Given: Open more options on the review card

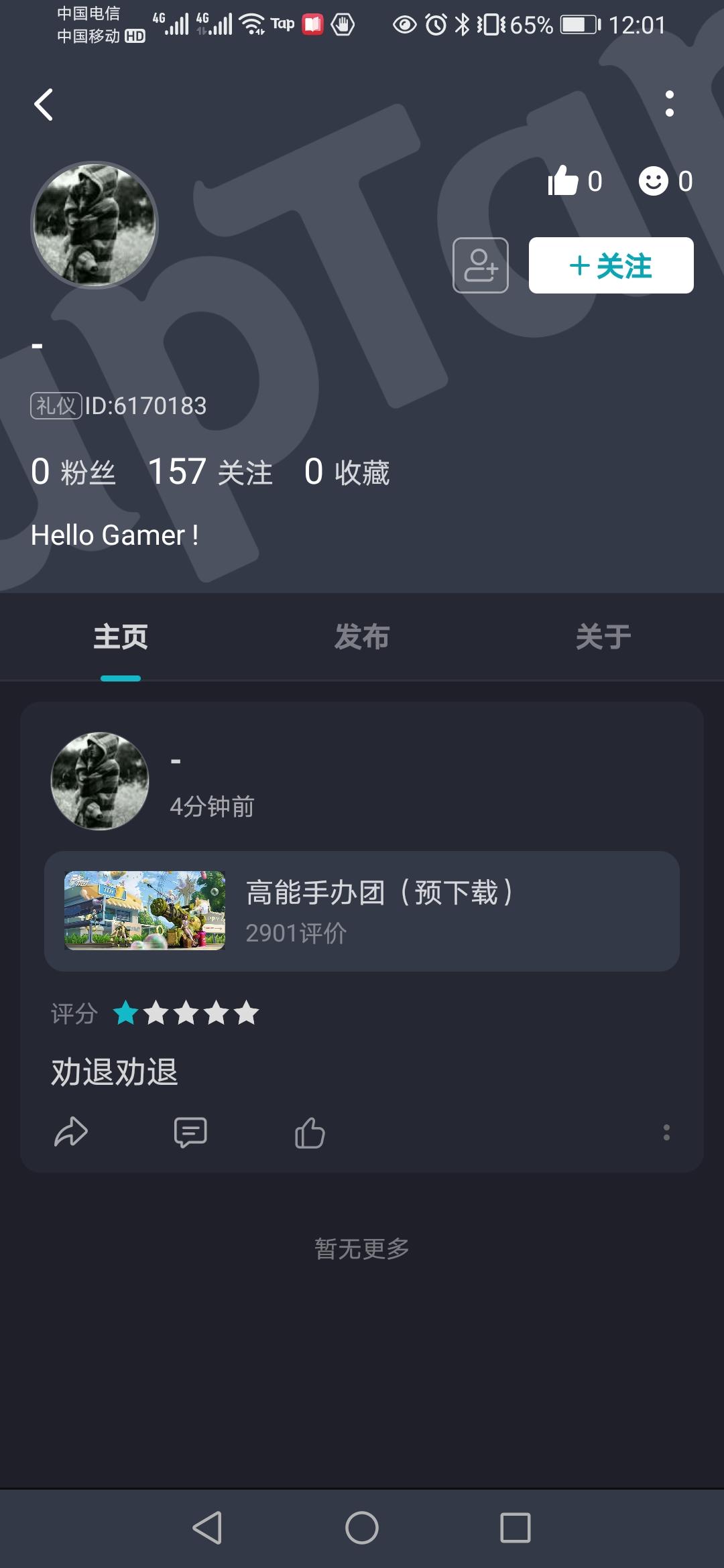Looking at the screenshot, I should (666, 1132).
